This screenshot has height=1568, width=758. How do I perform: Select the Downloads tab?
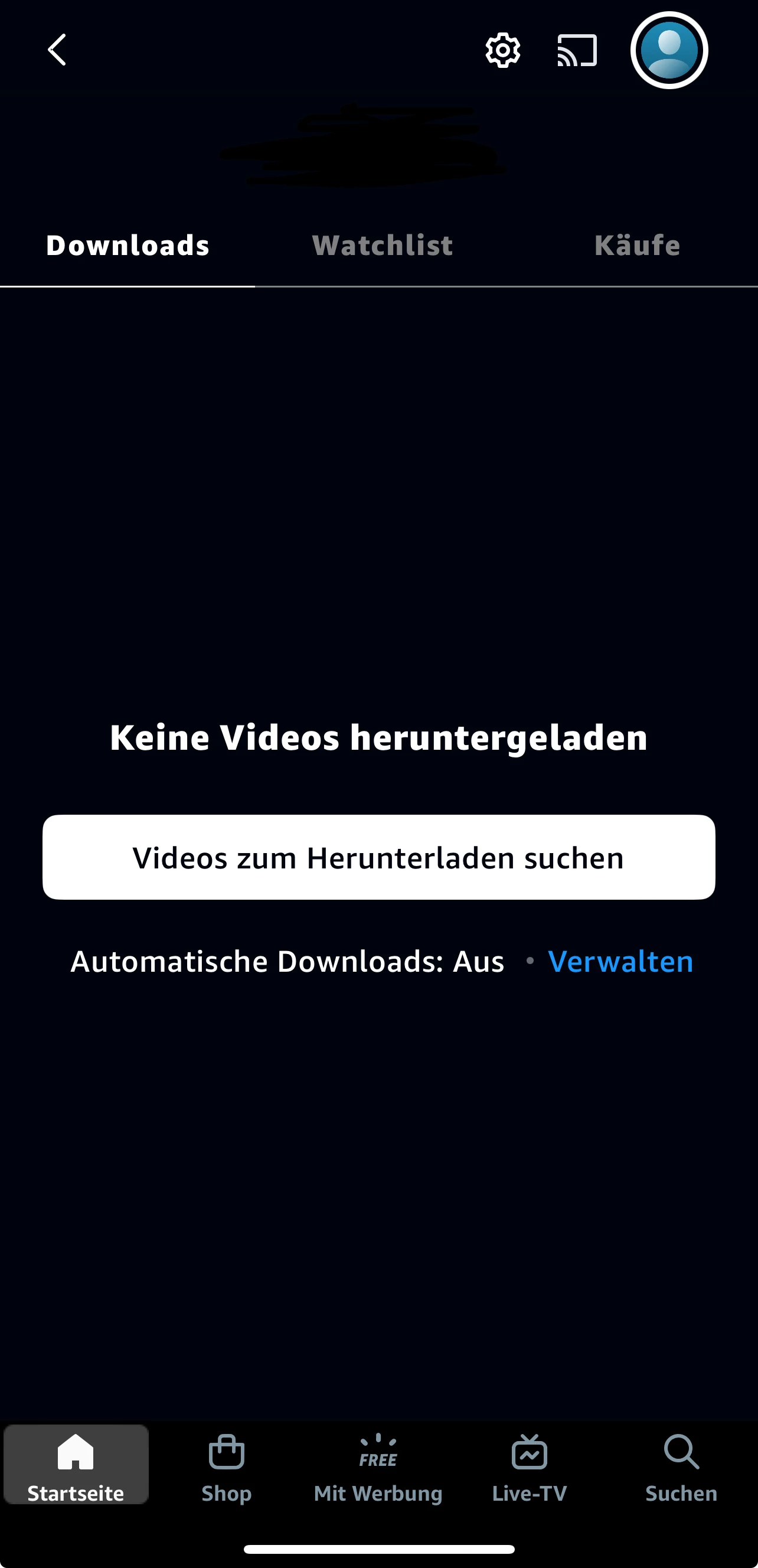(128, 246)
